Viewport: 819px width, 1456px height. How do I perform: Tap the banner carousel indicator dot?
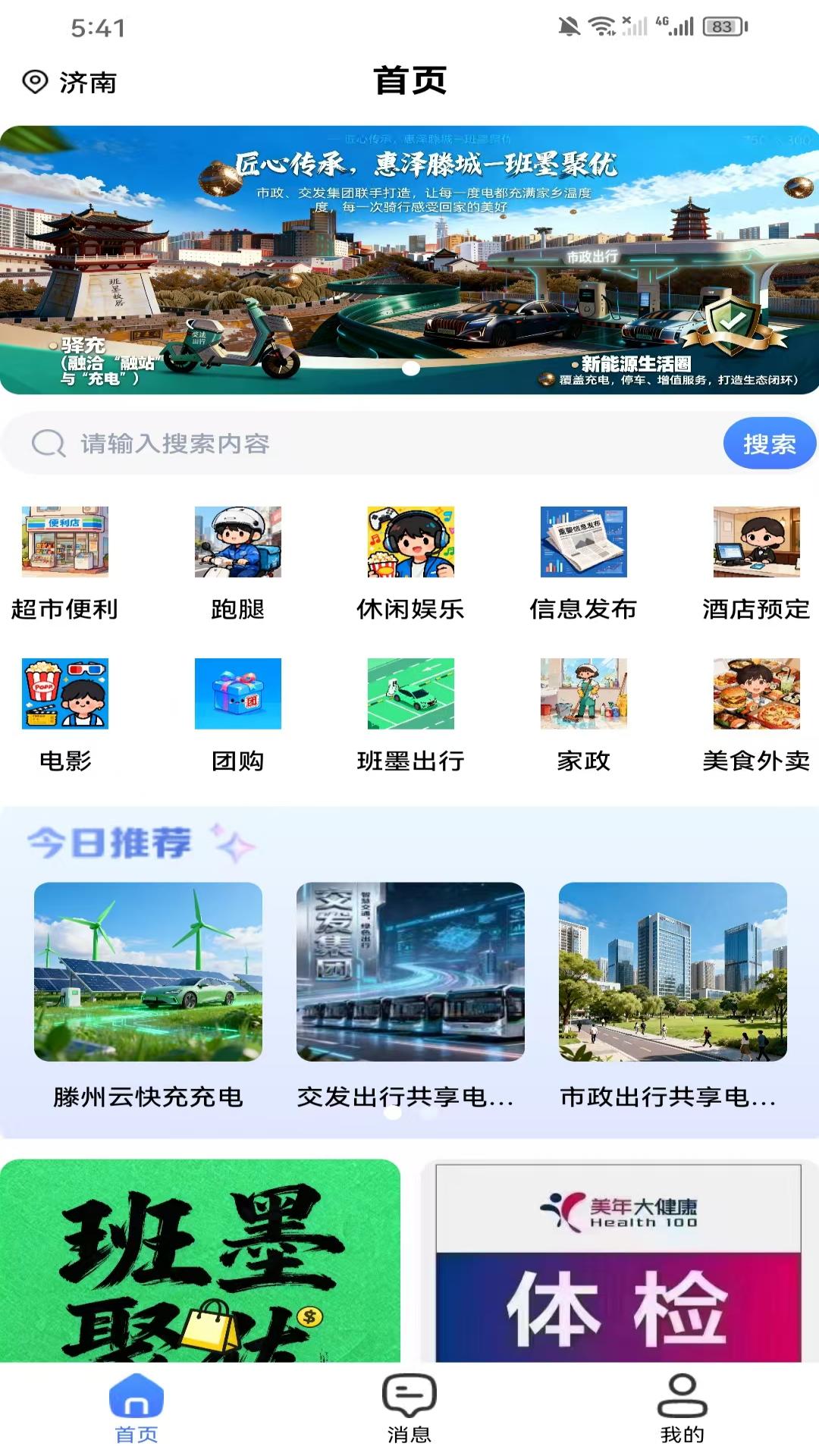[x=412, y=369]
